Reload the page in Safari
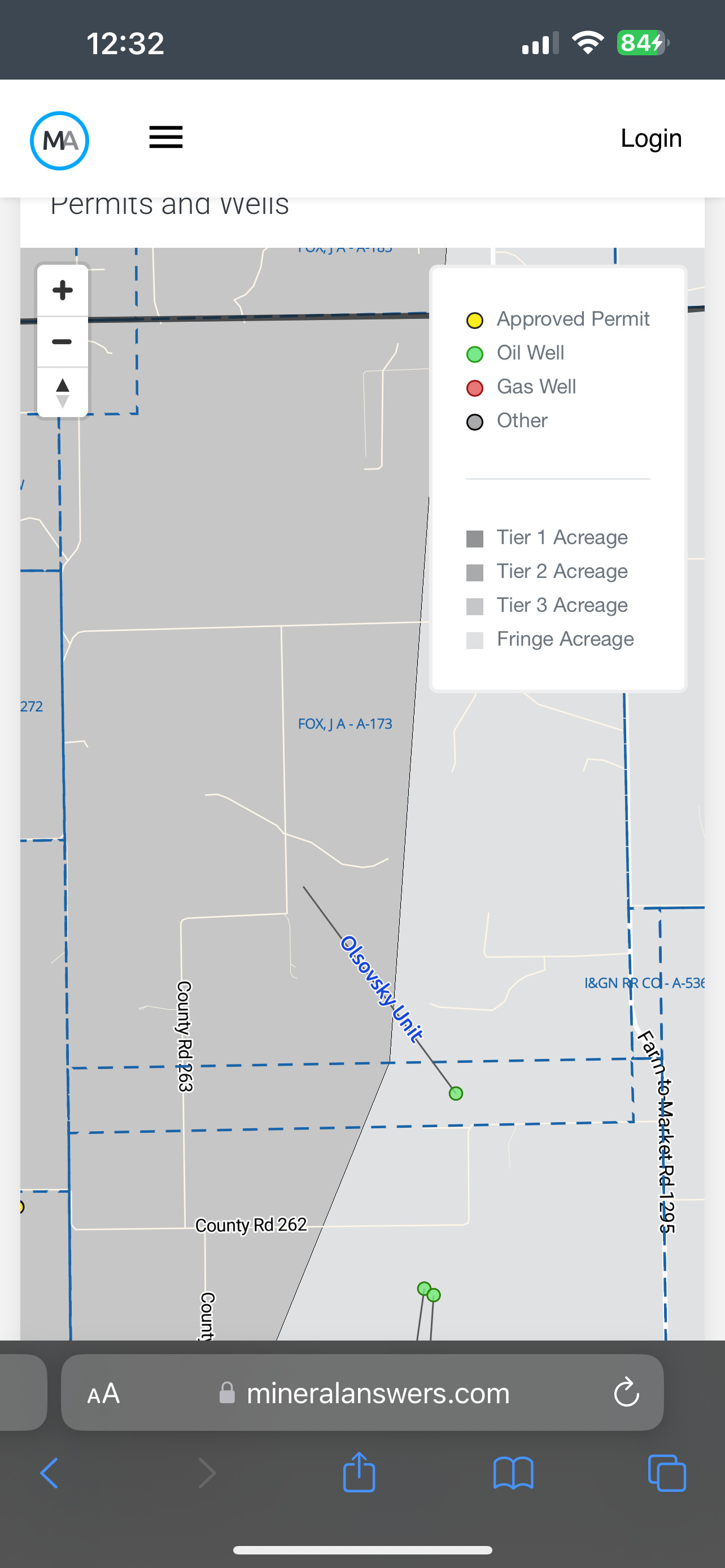 [626, 1392]
